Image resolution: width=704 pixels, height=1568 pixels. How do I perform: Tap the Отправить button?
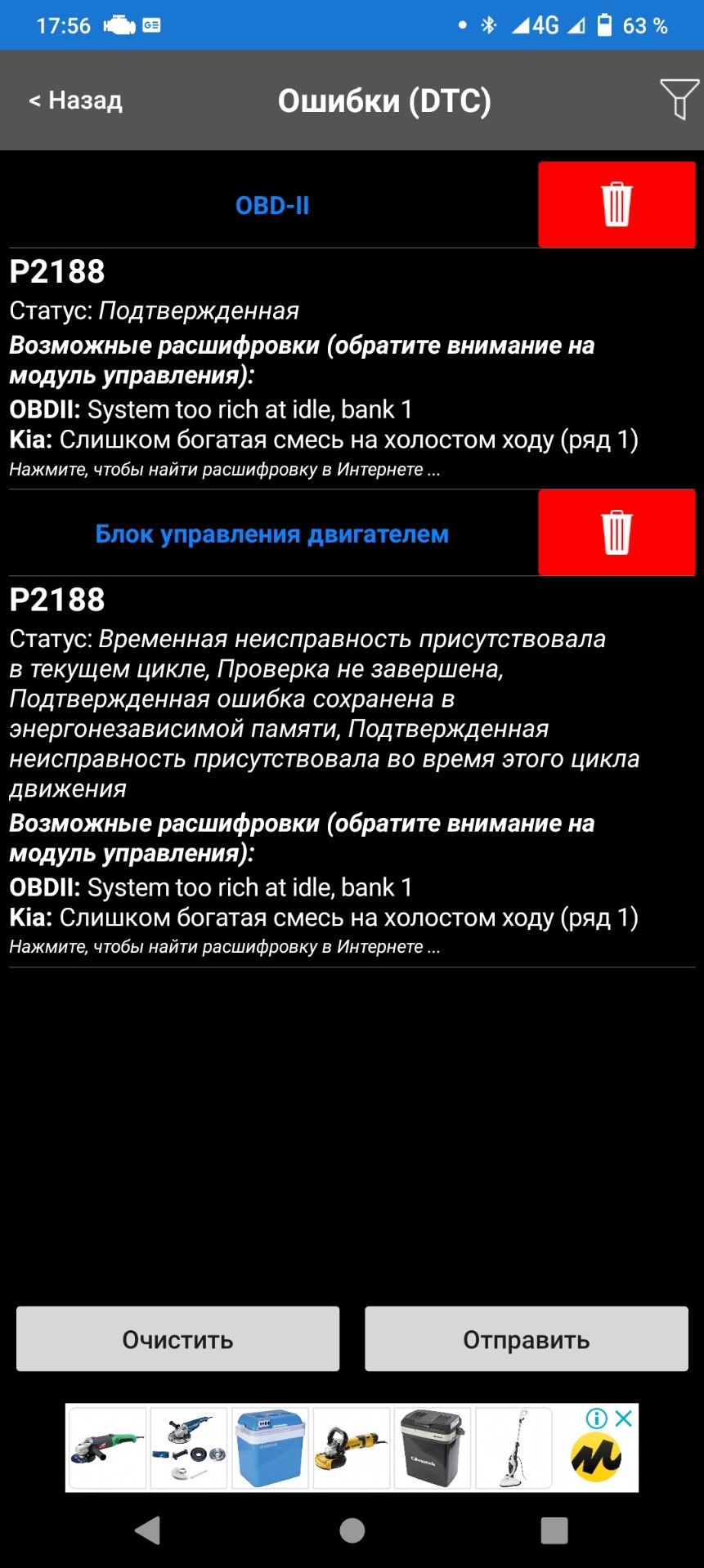click(x=526, y=1339)
